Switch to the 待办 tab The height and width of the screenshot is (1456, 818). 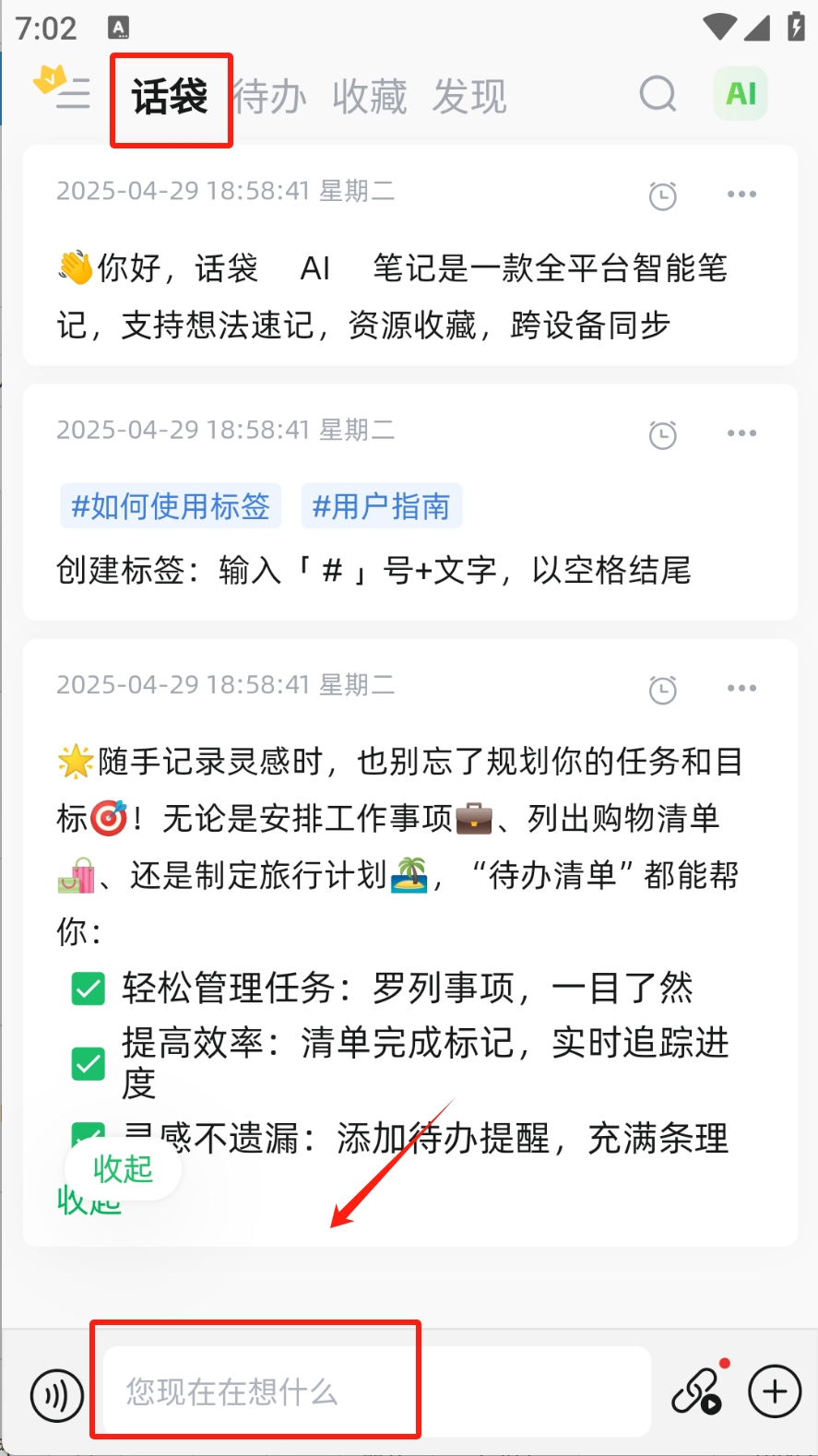point(270,97)
